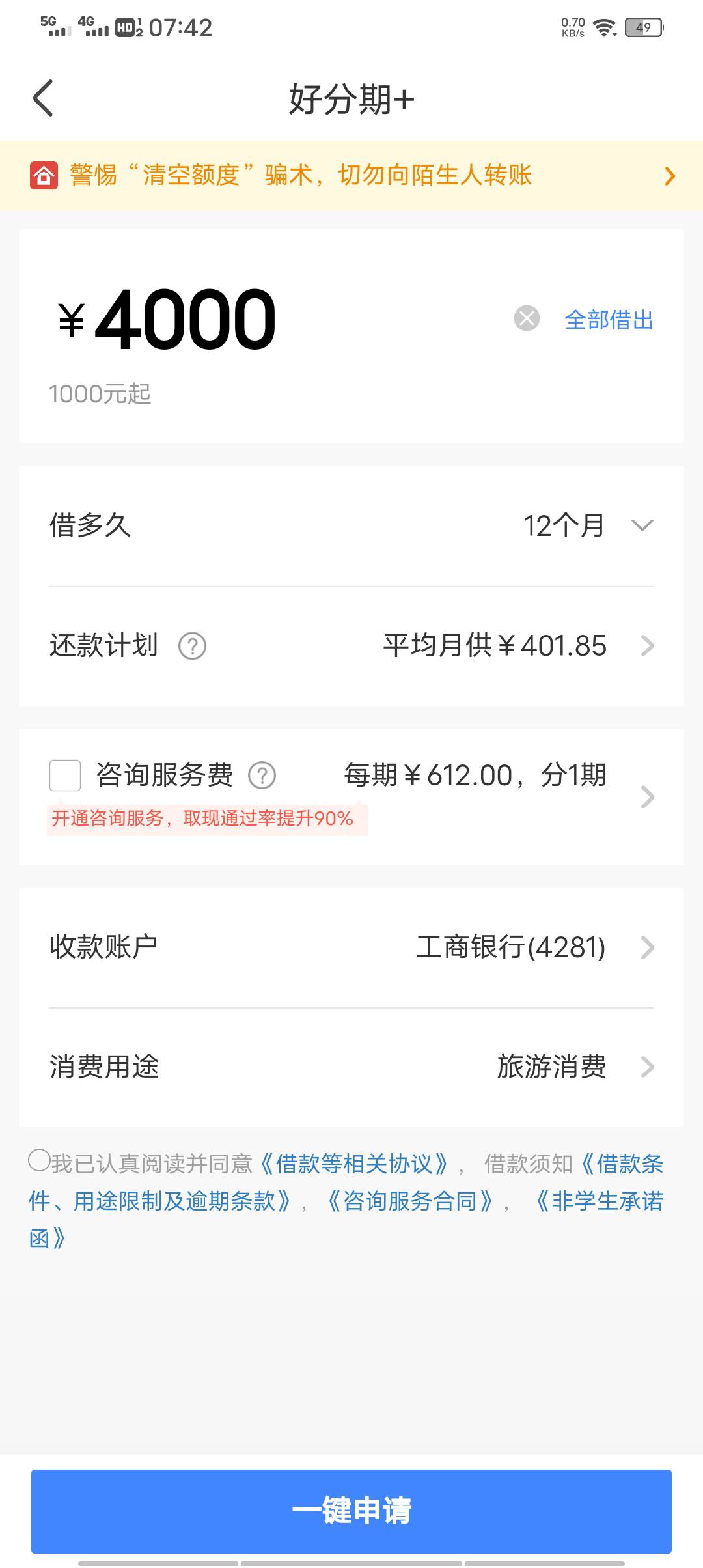Screen dimensions: 703x1568
Task: Open the 清空额度 scam warning banner
Action: pos(351,175)
